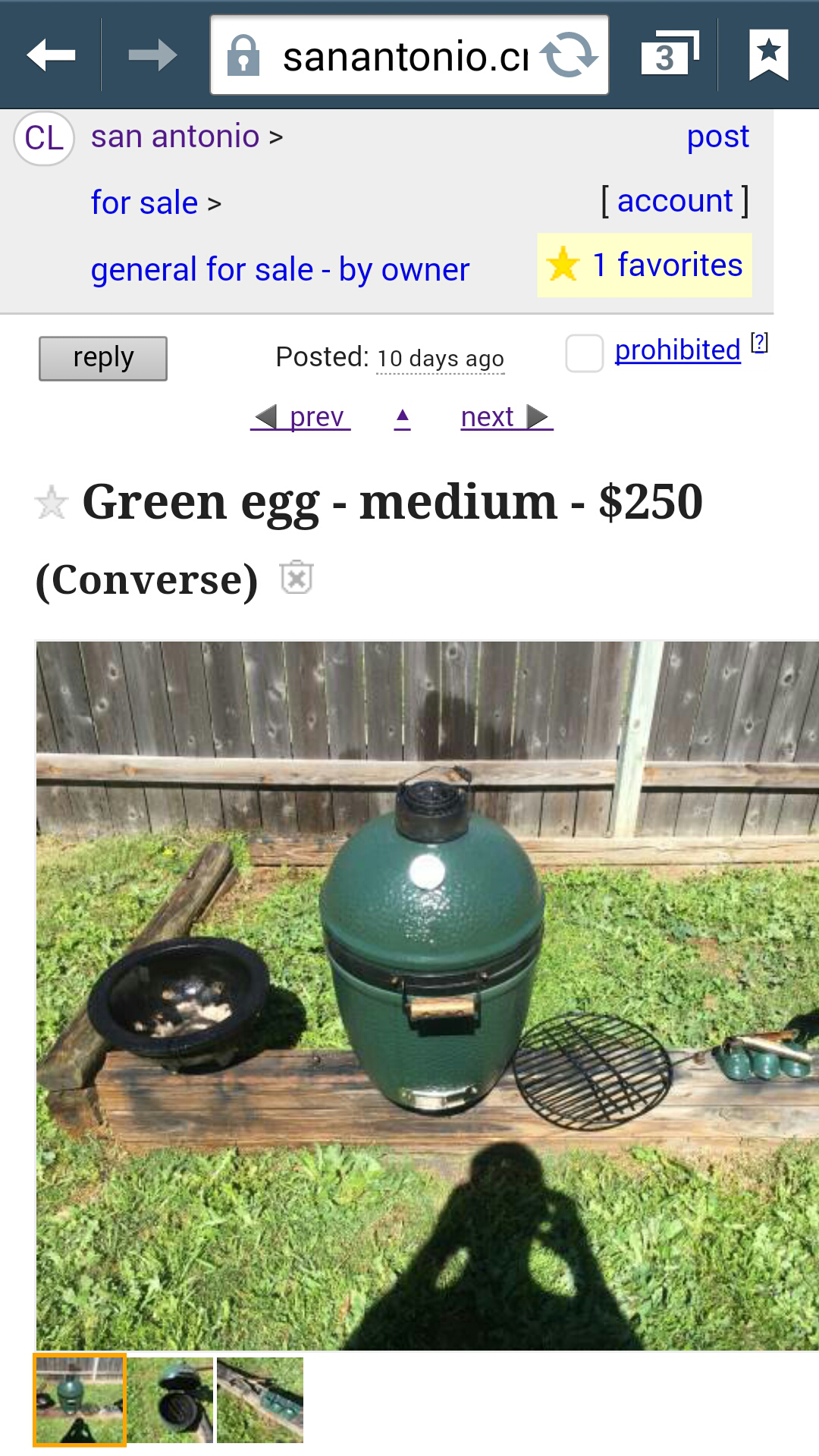Screen dimensions: 819x1456
Task: Jump to the next listing
Action: pos(506,417)
